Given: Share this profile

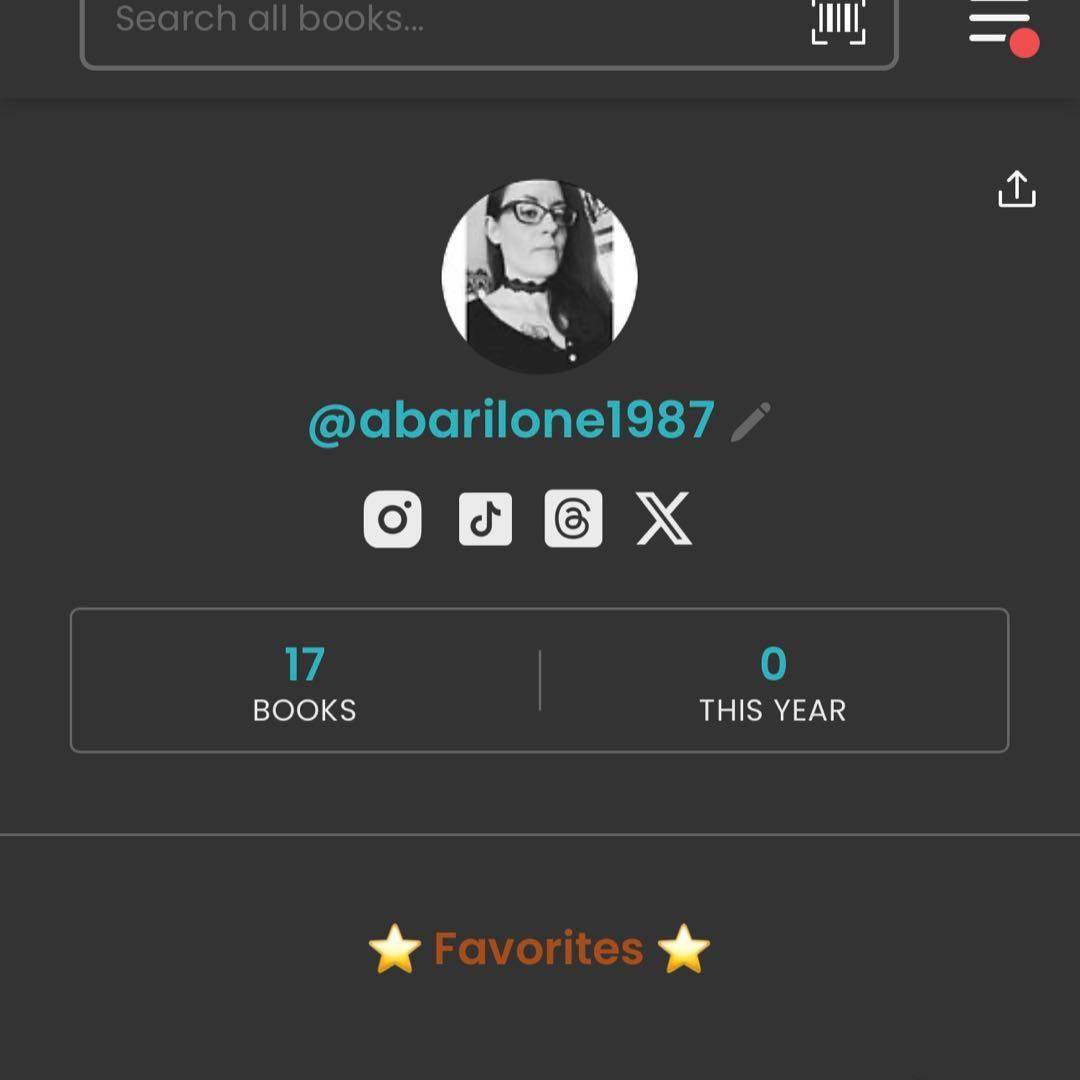Looking at the screenshot, I should tap(1017, 188).
